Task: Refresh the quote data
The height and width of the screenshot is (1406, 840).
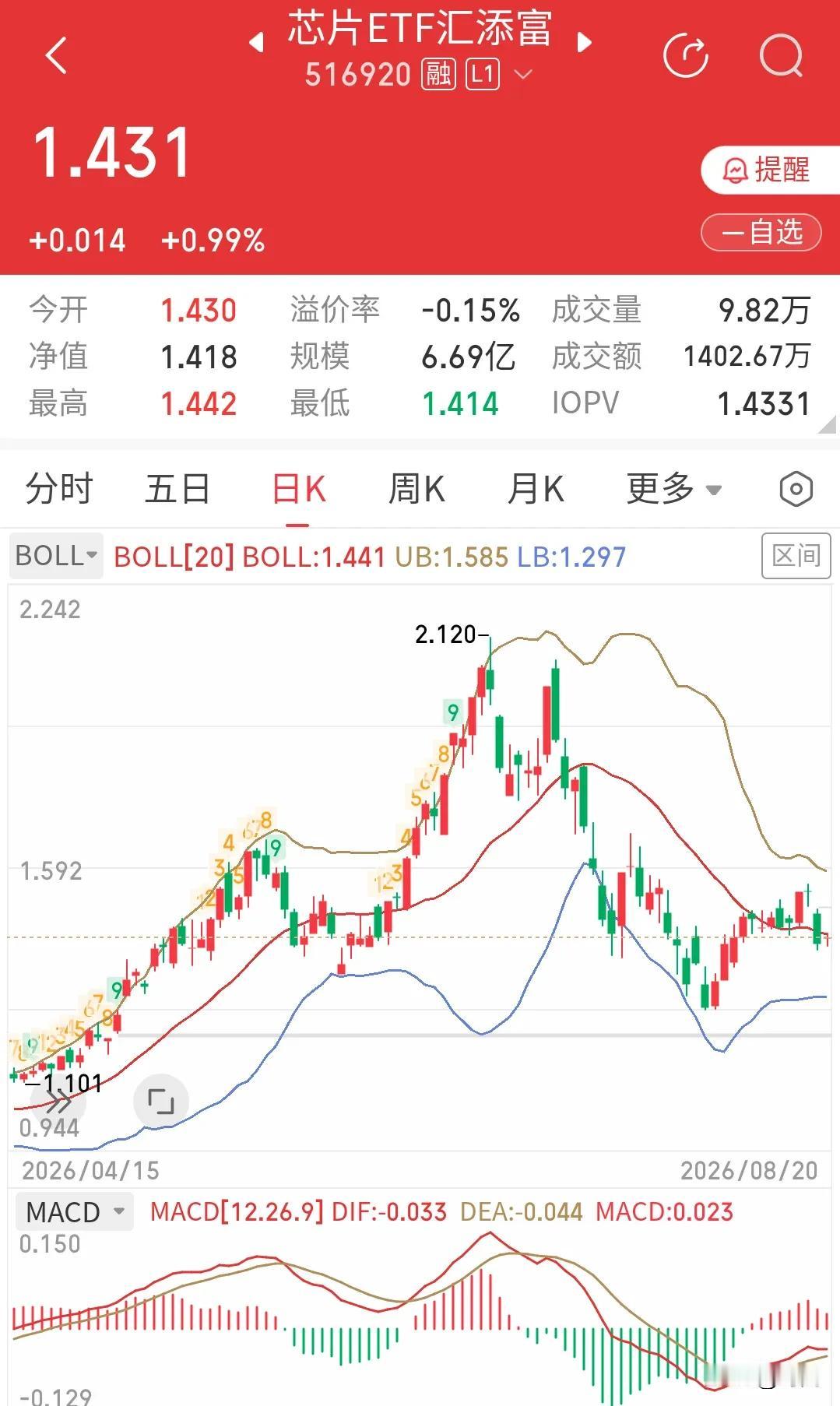Action: point(685,55)
